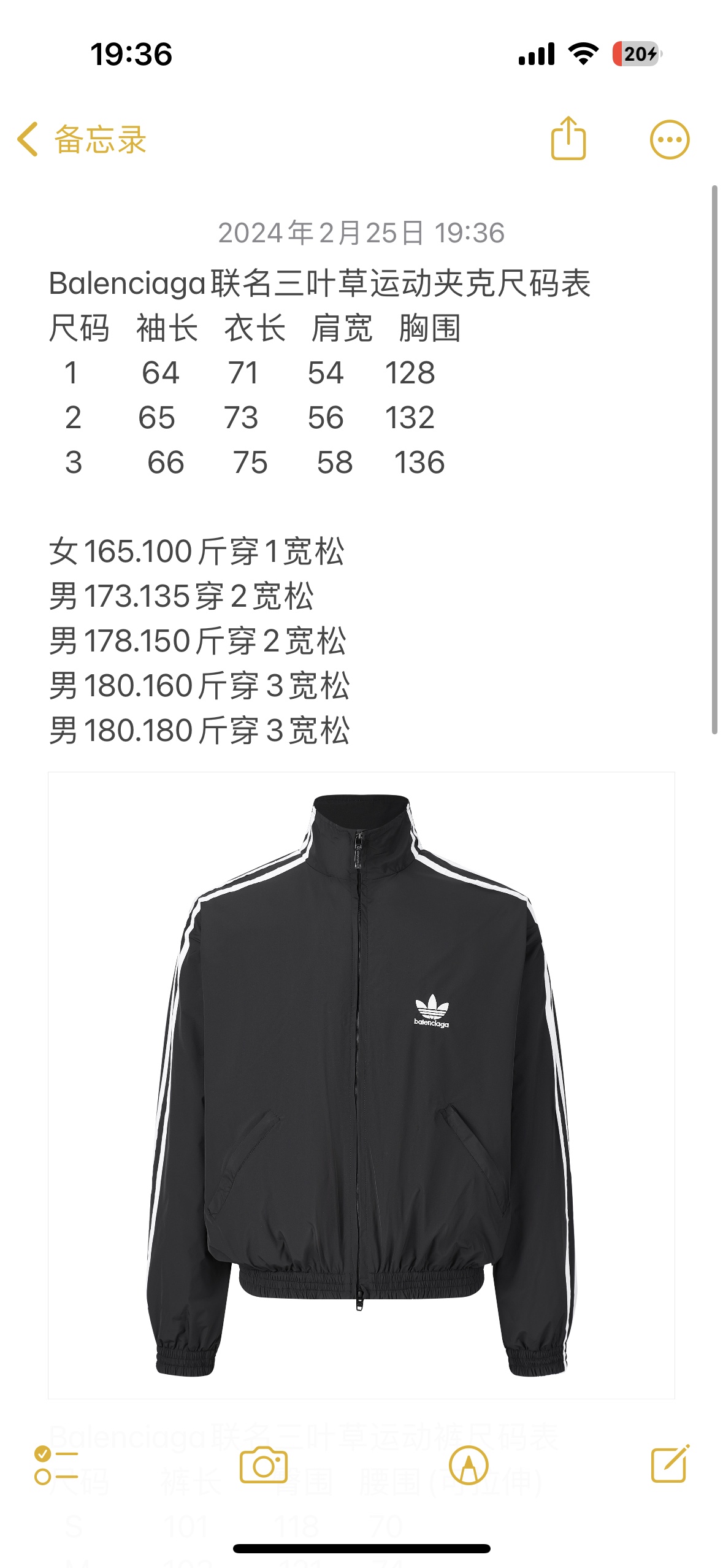The image size is (723, 1568).
Task: Open the black jacket image attachment
Action: click(x=361, y=1085)
